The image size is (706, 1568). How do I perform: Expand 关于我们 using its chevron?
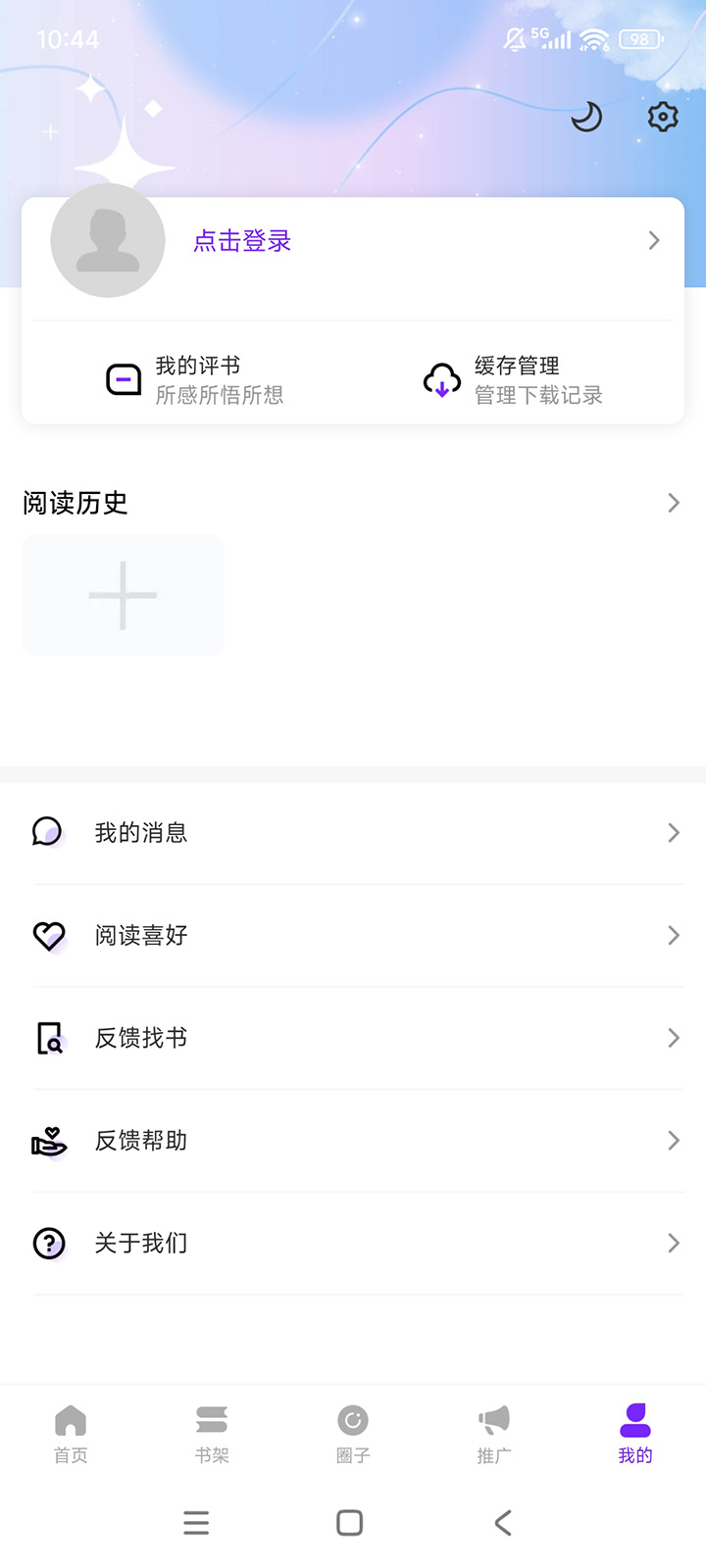673,1243
